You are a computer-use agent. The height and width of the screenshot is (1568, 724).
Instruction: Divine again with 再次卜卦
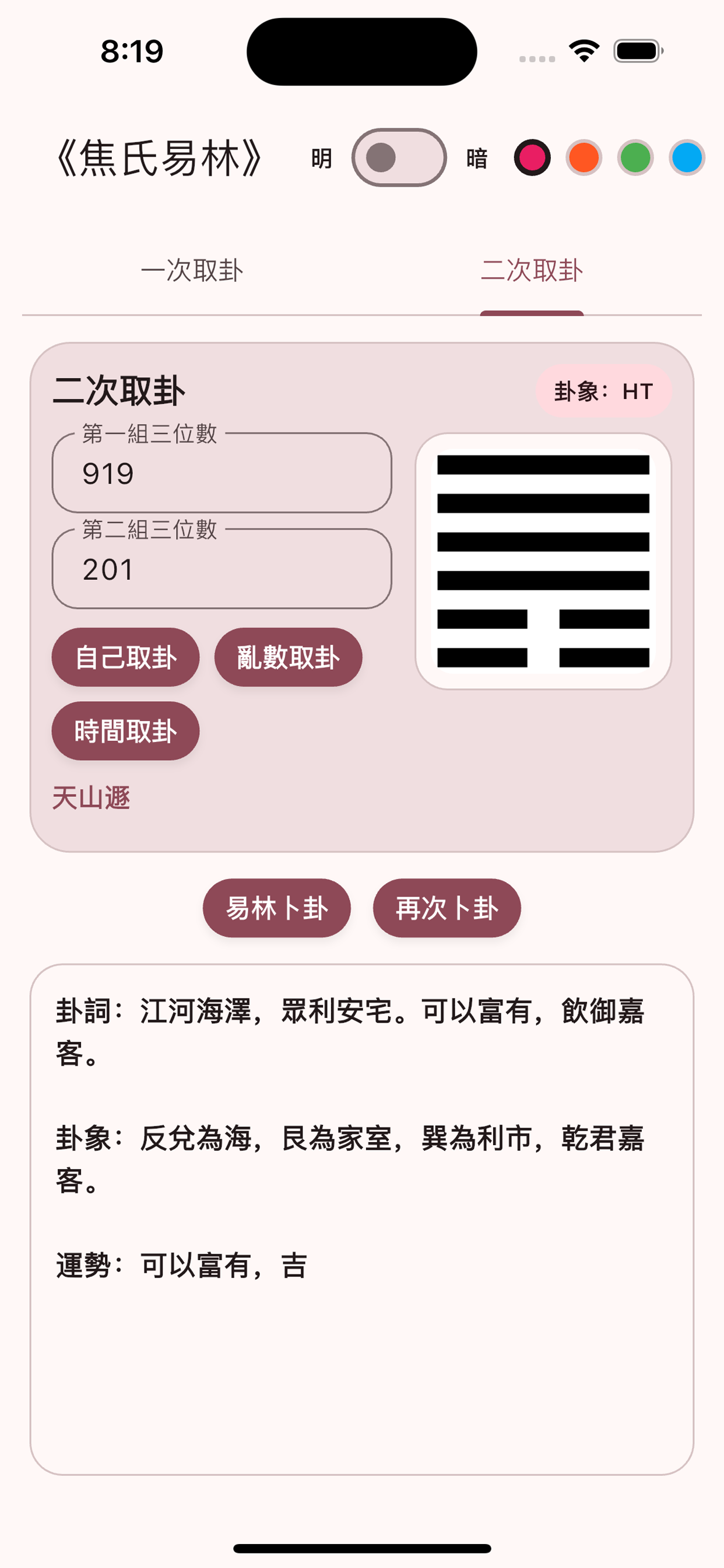[x=447, y=908]
